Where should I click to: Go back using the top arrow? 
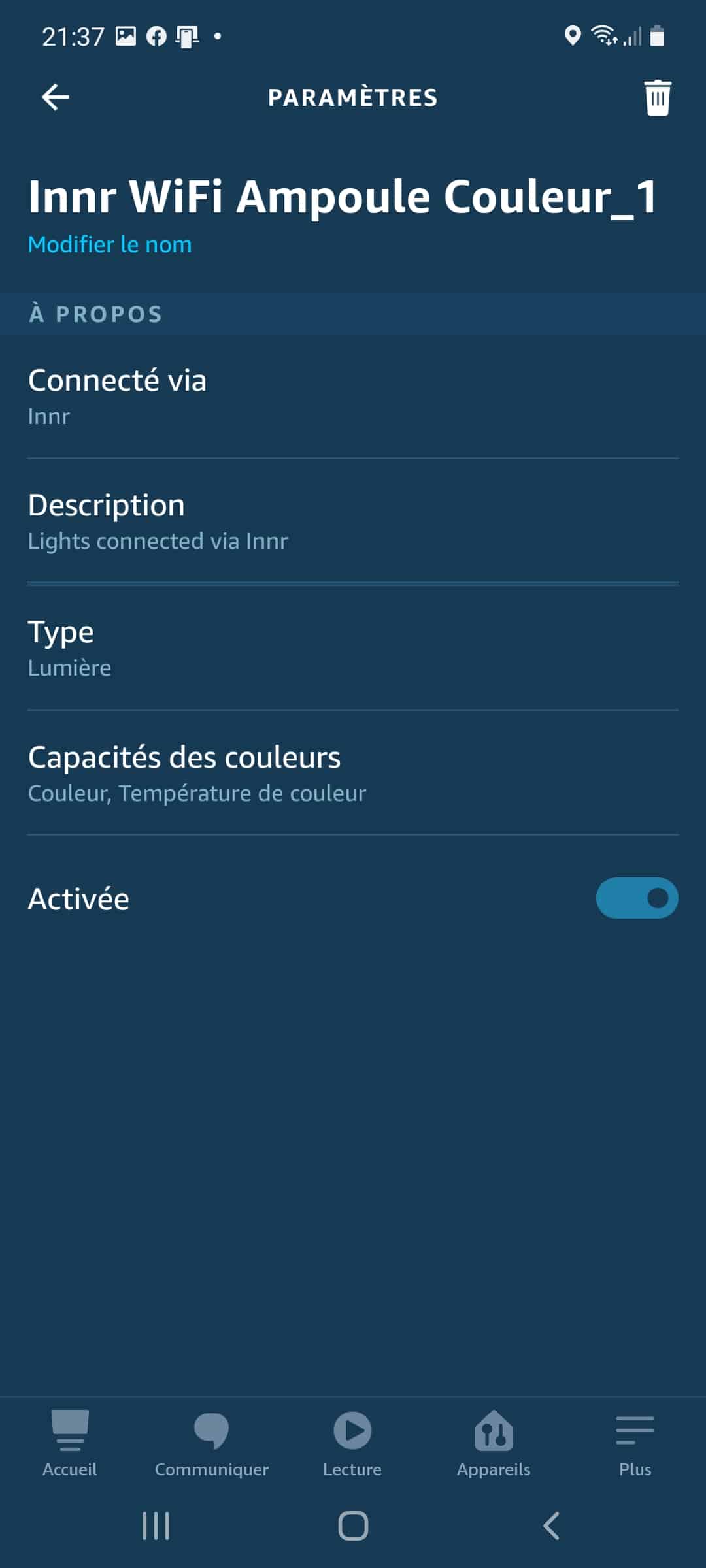56,97
